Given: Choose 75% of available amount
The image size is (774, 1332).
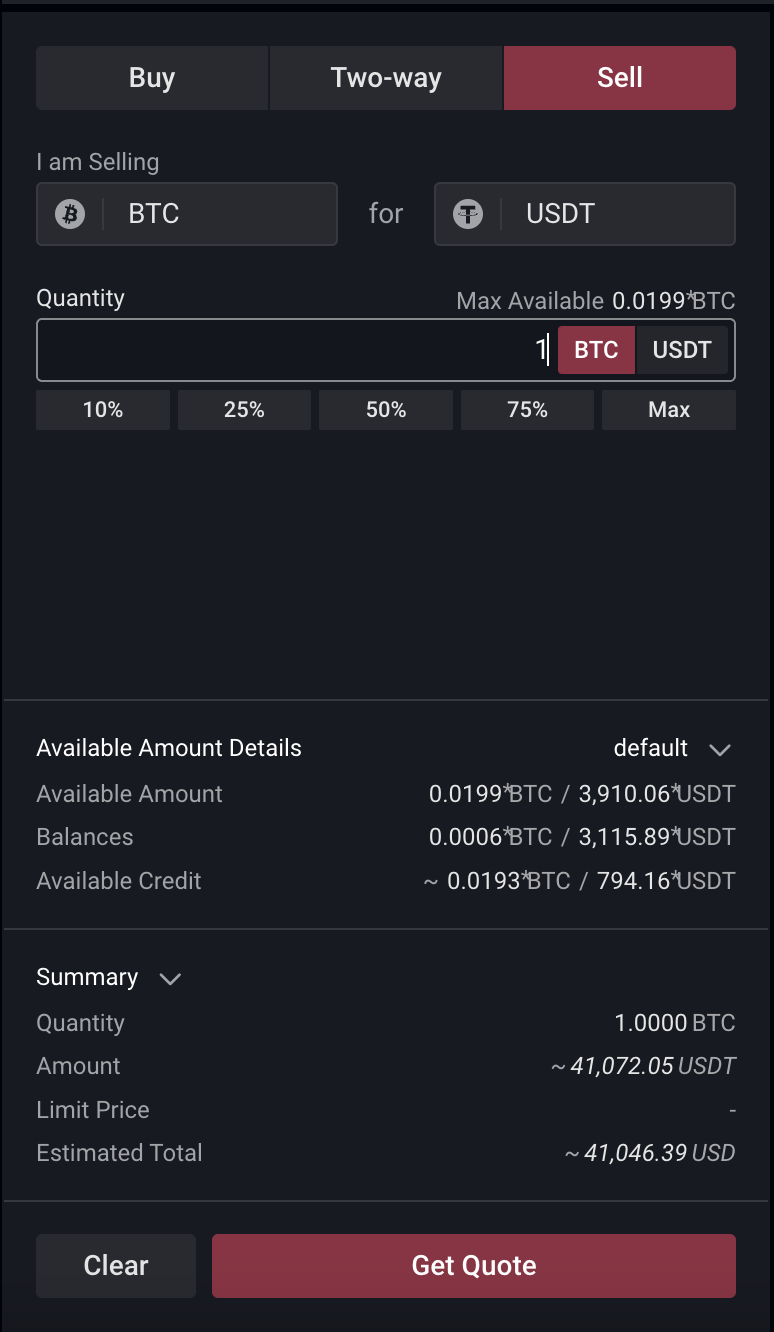Looking at the screenshot, I should [527, 410].
